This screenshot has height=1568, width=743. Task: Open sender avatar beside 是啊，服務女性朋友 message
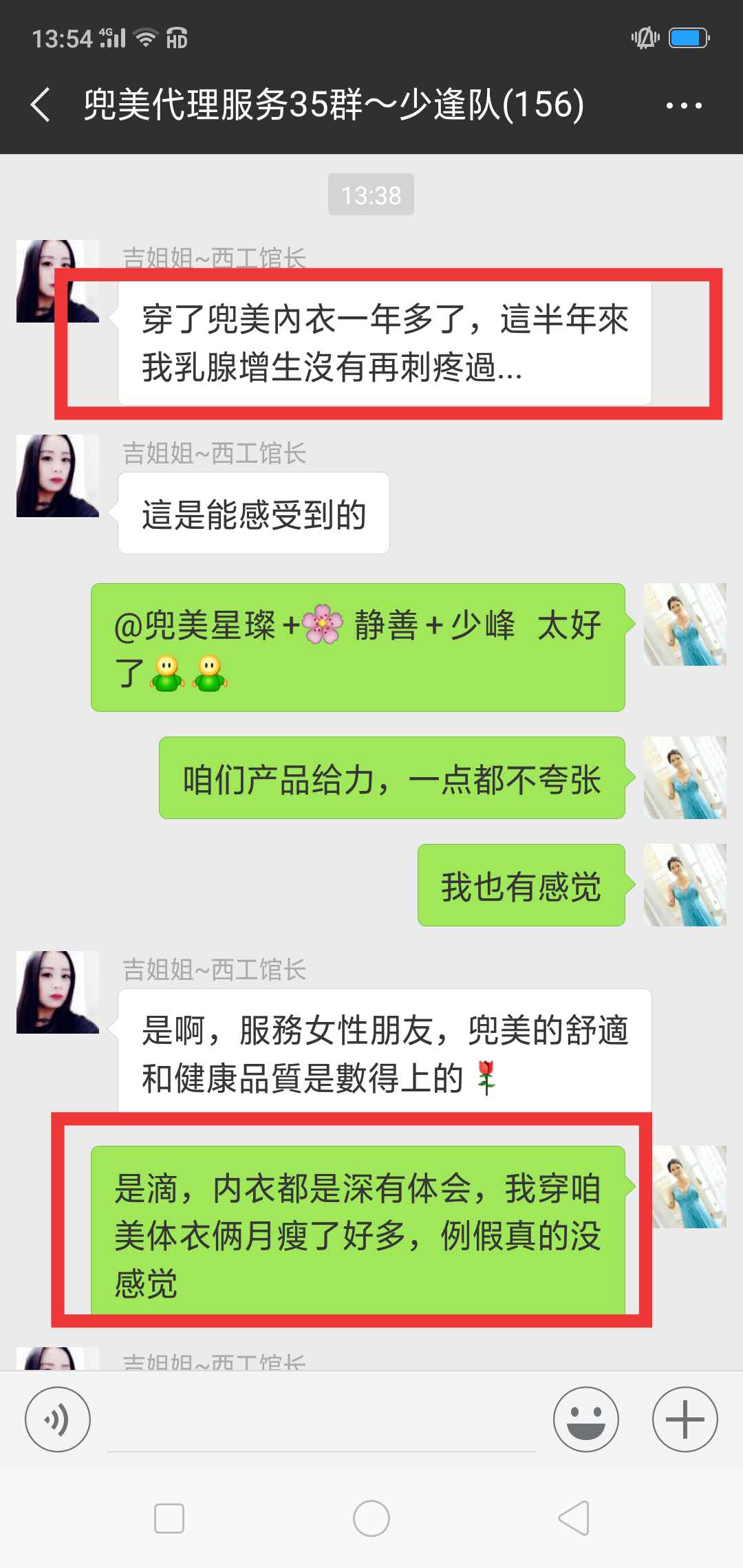(x=58, y=992)
